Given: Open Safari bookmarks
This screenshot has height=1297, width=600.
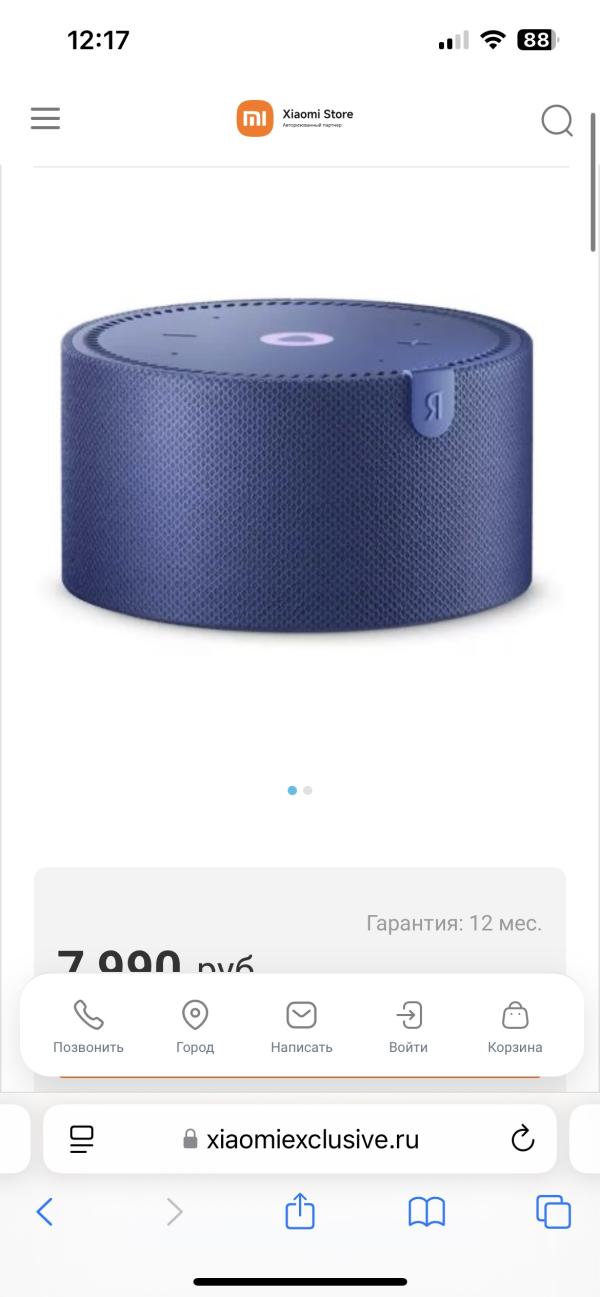Looking at the screenshot, I should point(427,1213).
